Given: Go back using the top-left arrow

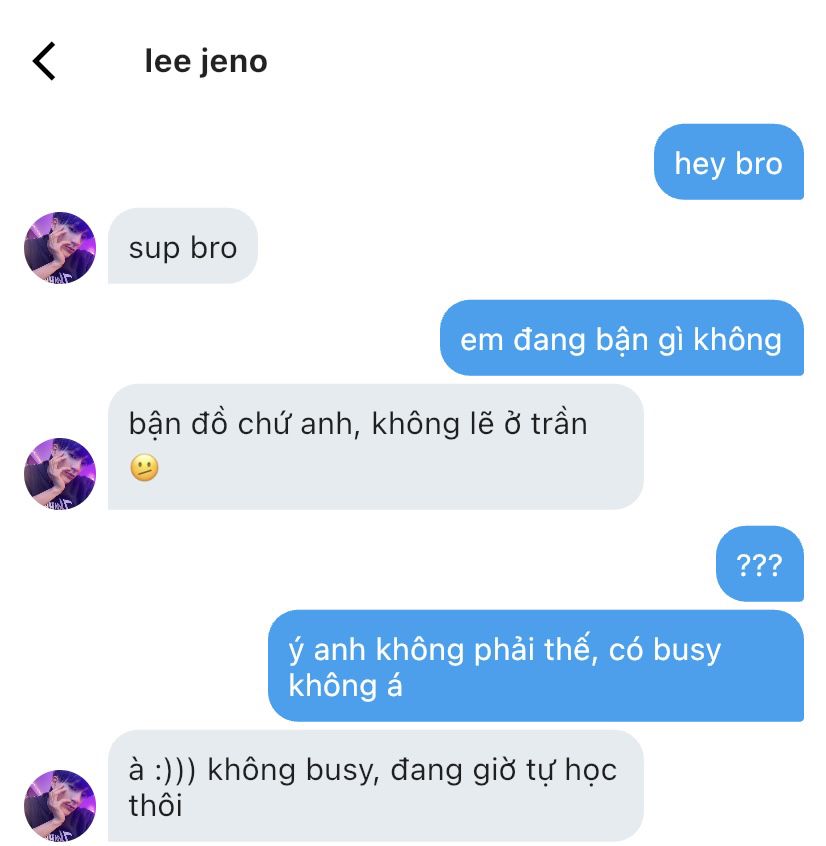Looking at the screenshot, I should [44, 62].
